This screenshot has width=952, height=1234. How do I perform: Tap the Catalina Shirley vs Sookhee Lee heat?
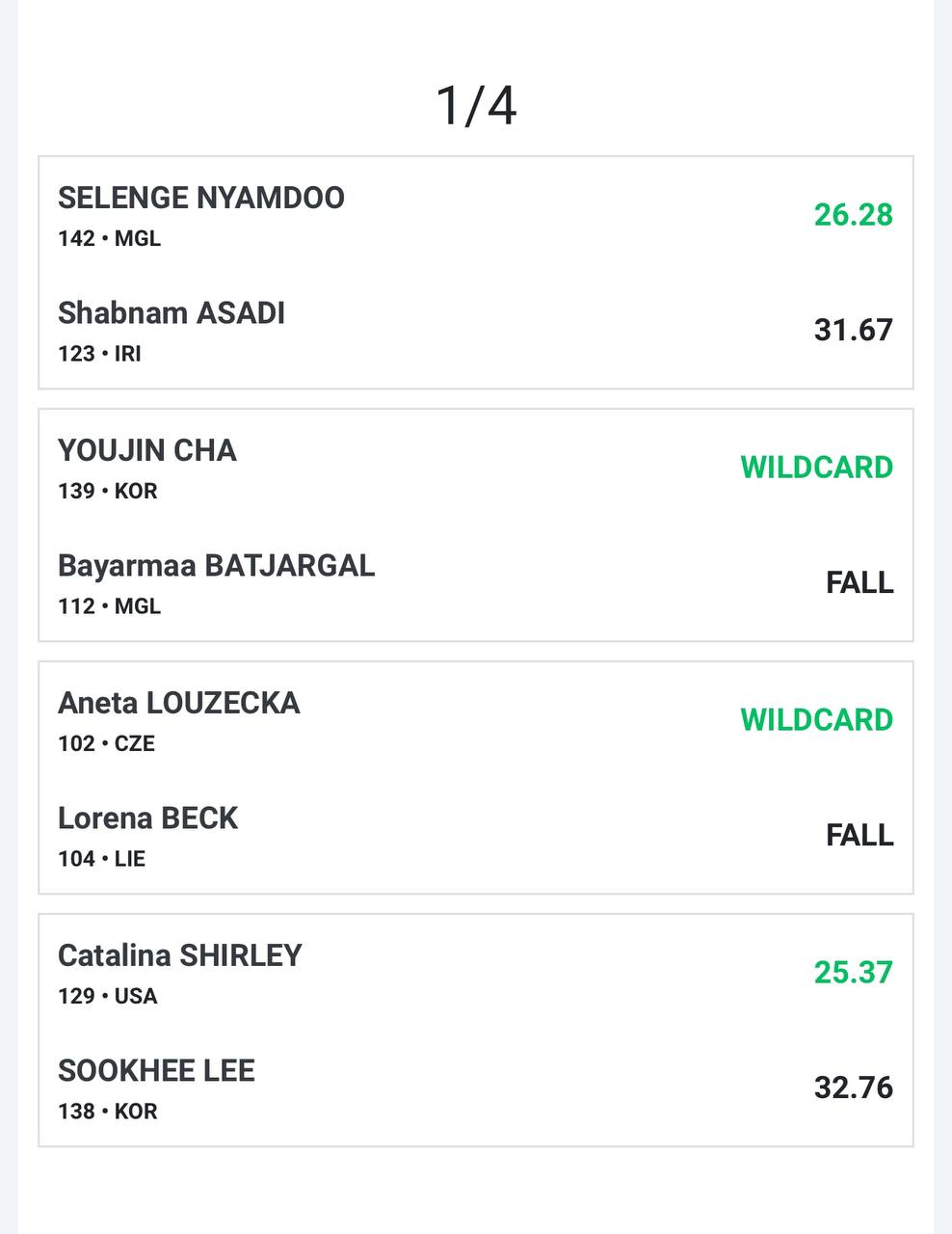point(475,1031)
